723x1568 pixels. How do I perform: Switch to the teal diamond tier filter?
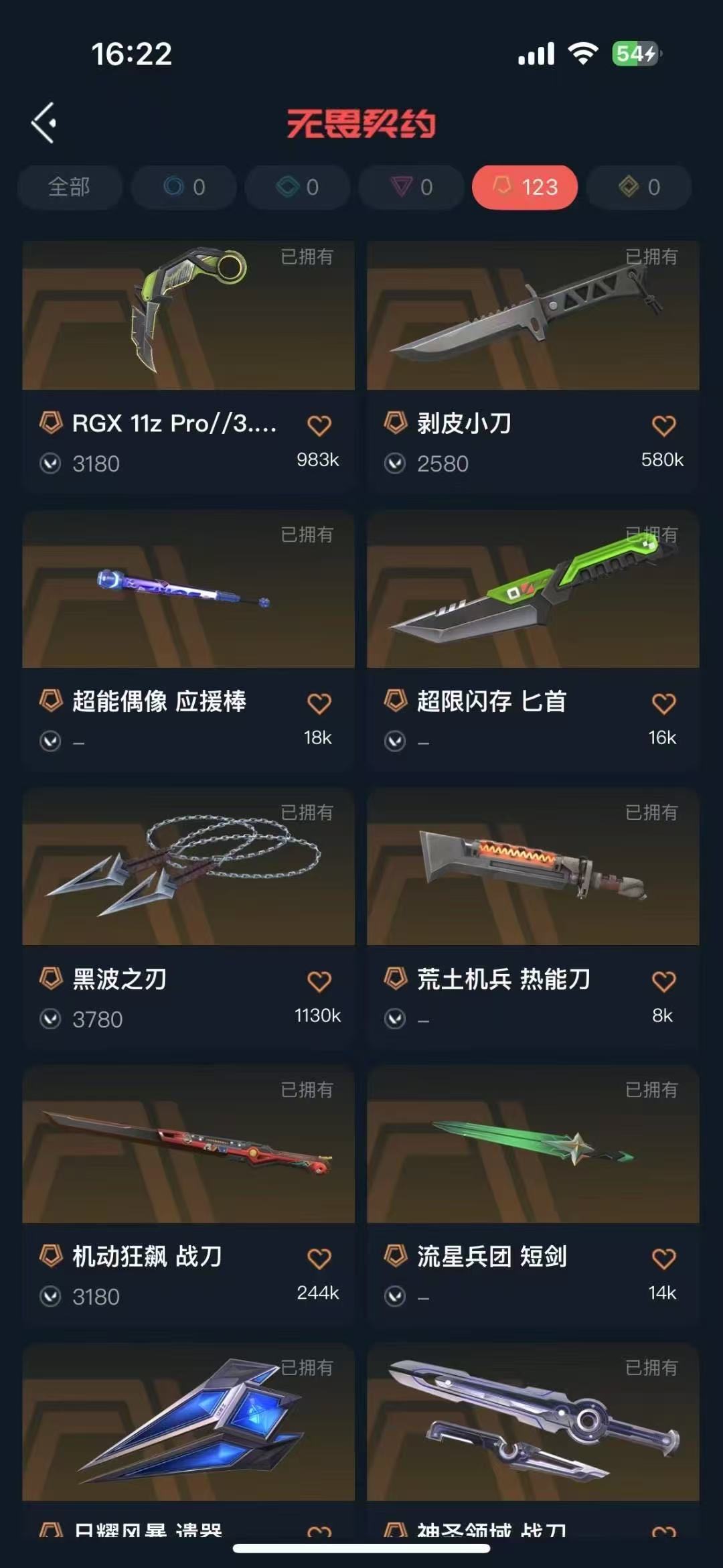[x=297, y=187]
